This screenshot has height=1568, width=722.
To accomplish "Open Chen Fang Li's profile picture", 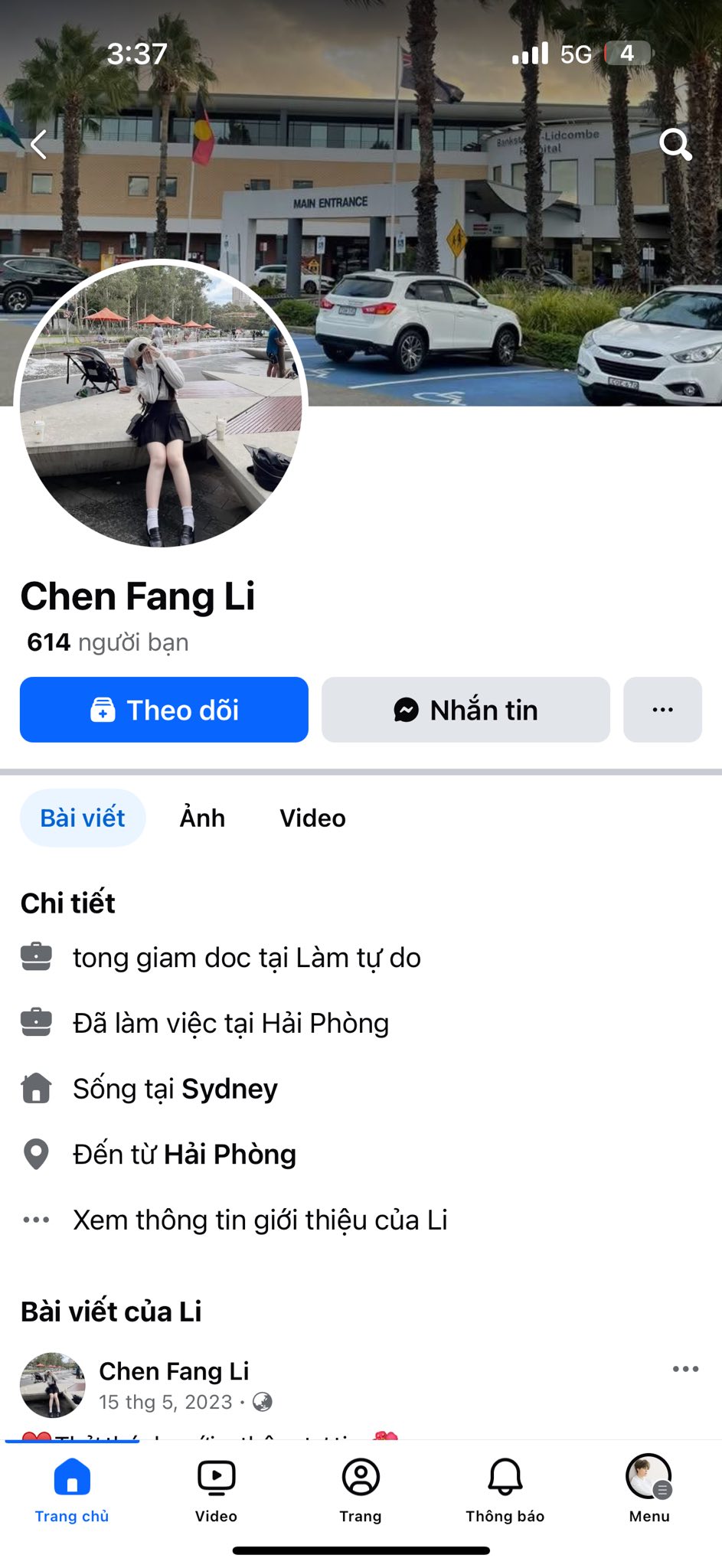I will (x=161, y=403).
